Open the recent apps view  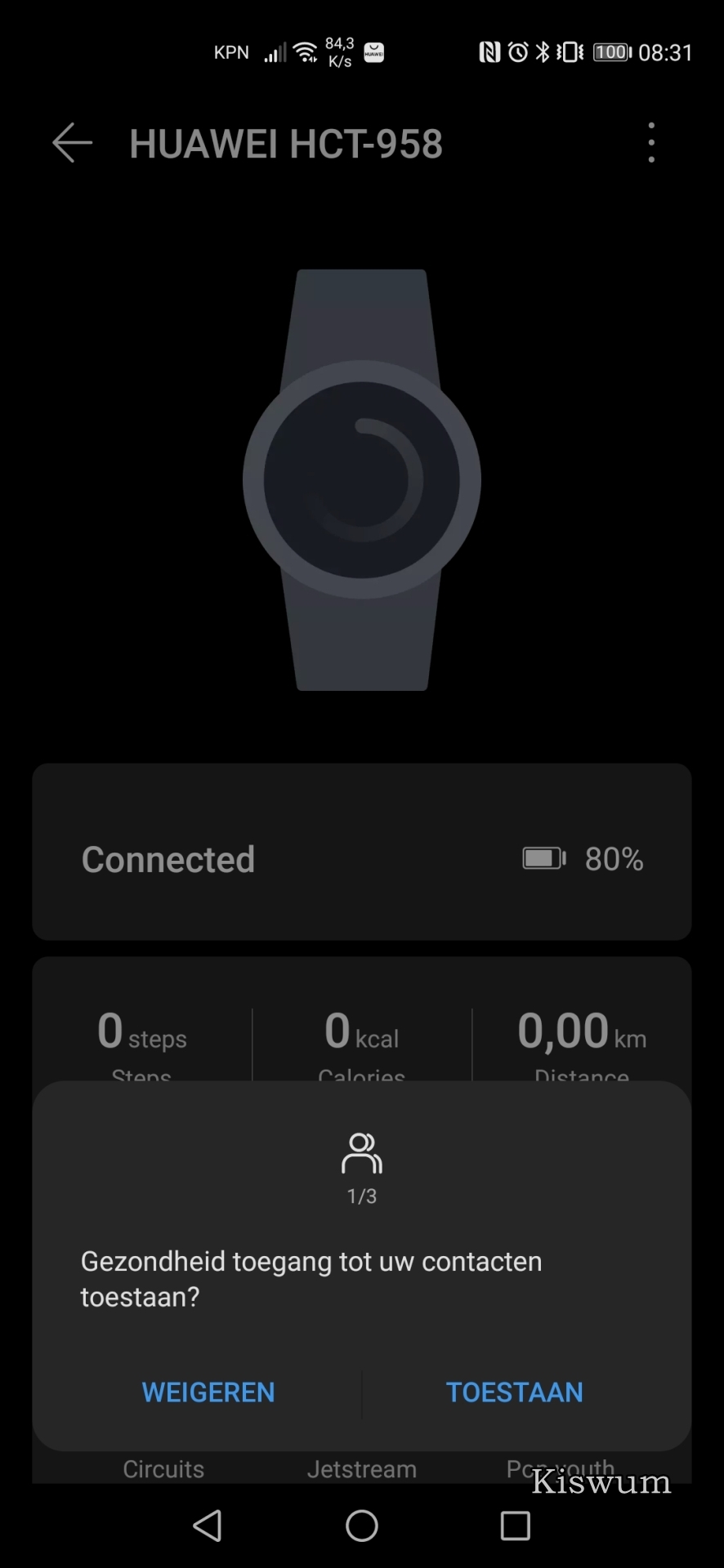(x=516, y=1525)
